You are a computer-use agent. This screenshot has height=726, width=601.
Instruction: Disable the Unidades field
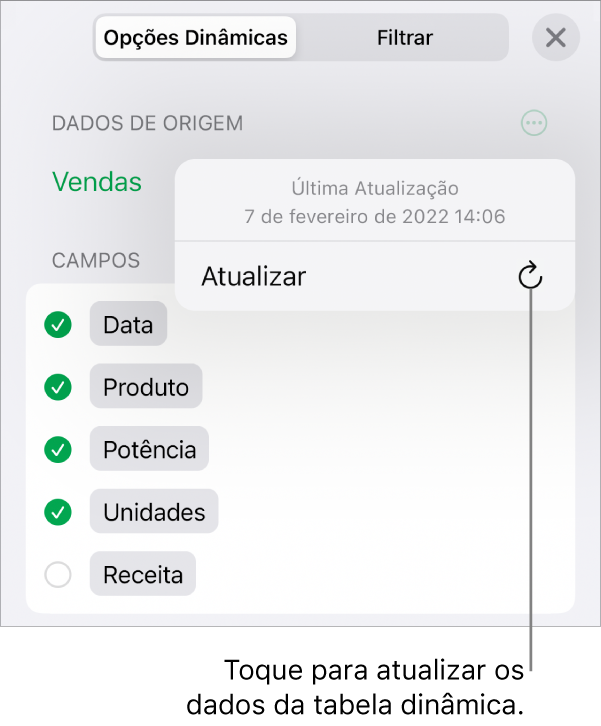(59, 512)
